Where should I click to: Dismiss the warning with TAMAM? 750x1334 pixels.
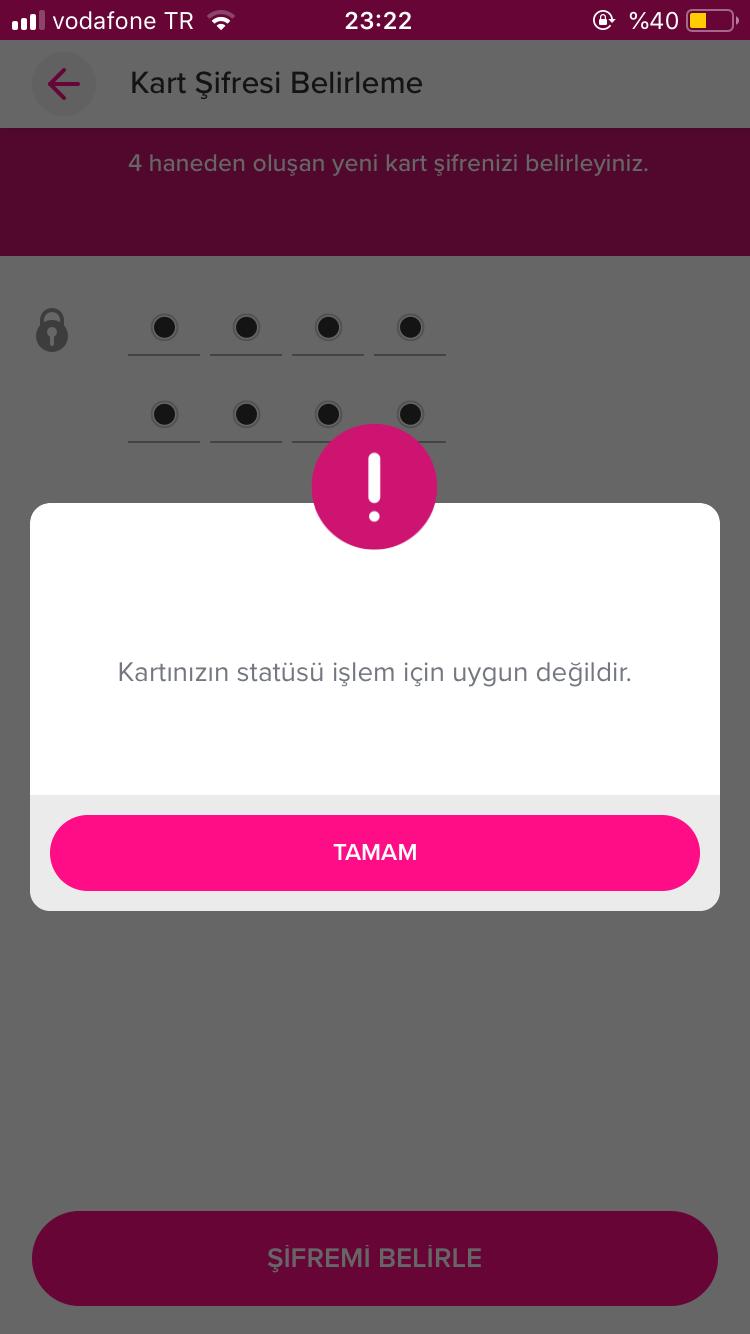pyautogui.click(x=375, y=853)
